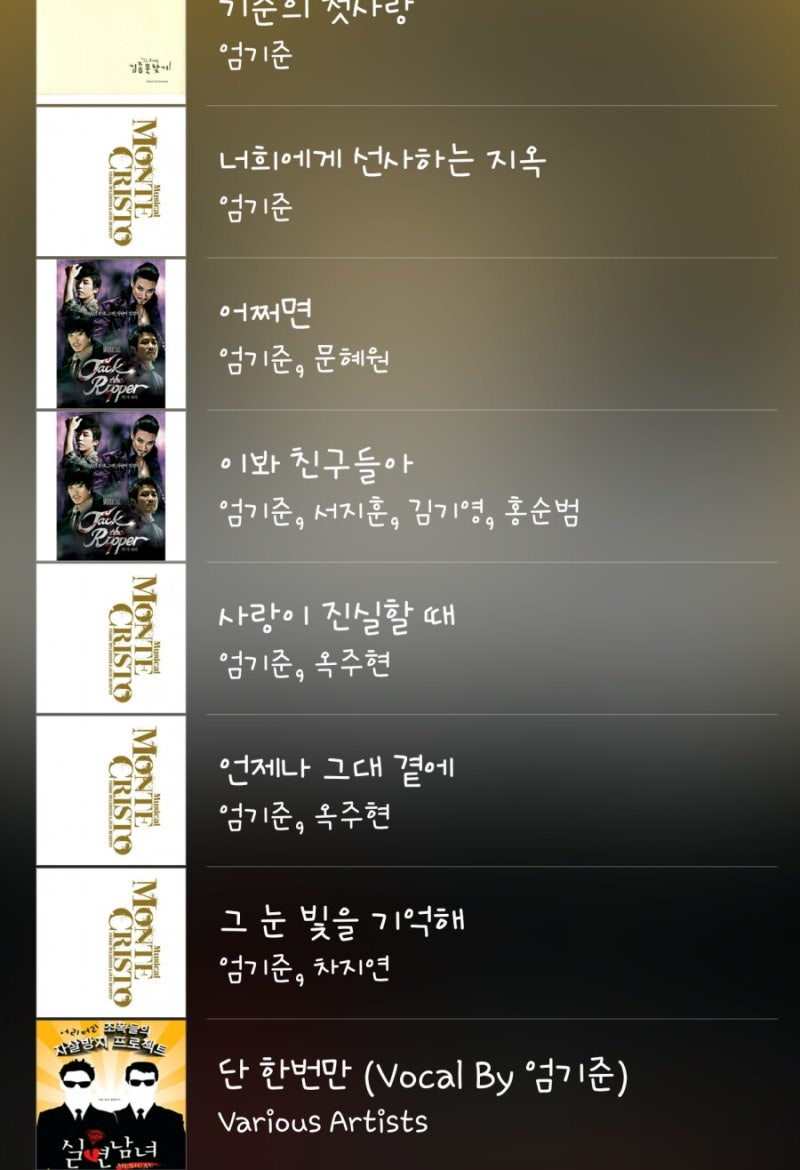Select the song 언제나 그대 곁에
This screenshot has width=800, height=1170.
[400, 790]
